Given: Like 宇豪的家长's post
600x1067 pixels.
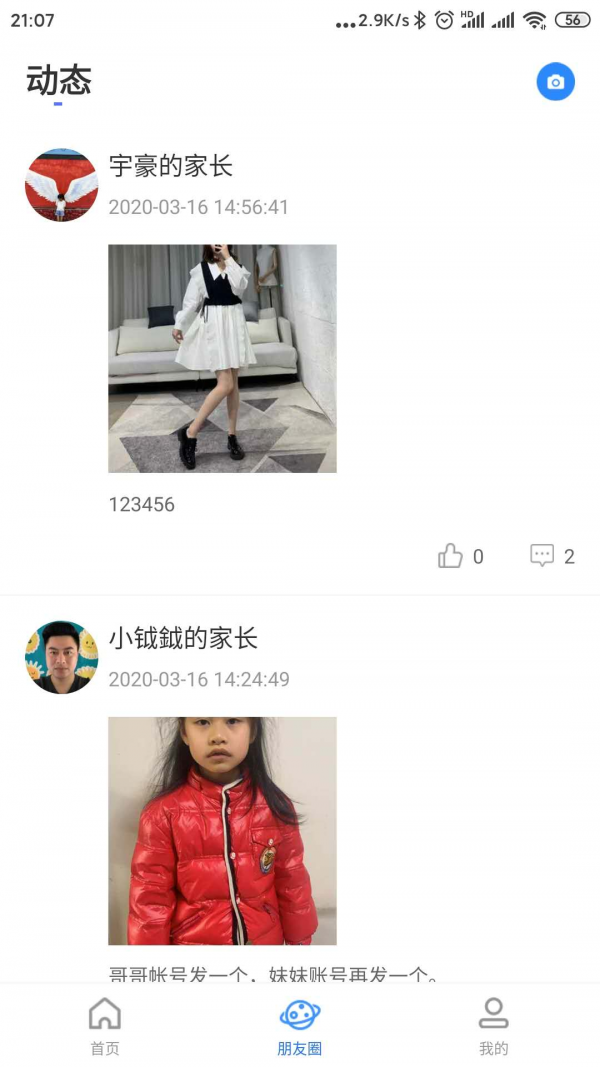Looking at the screenshot, I should 451,556.
